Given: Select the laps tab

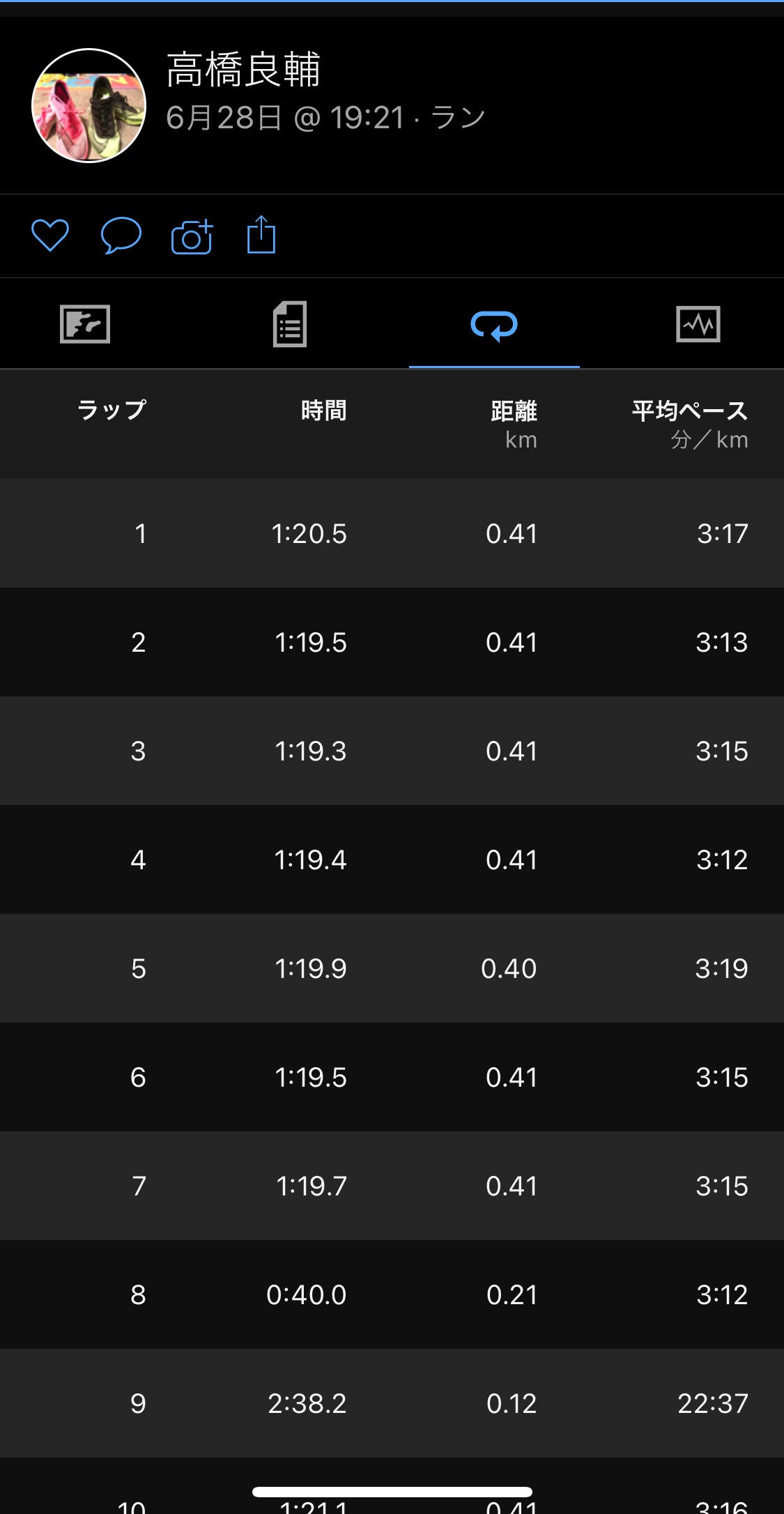Looking at the screenshot, I should [x=493, y=325].
